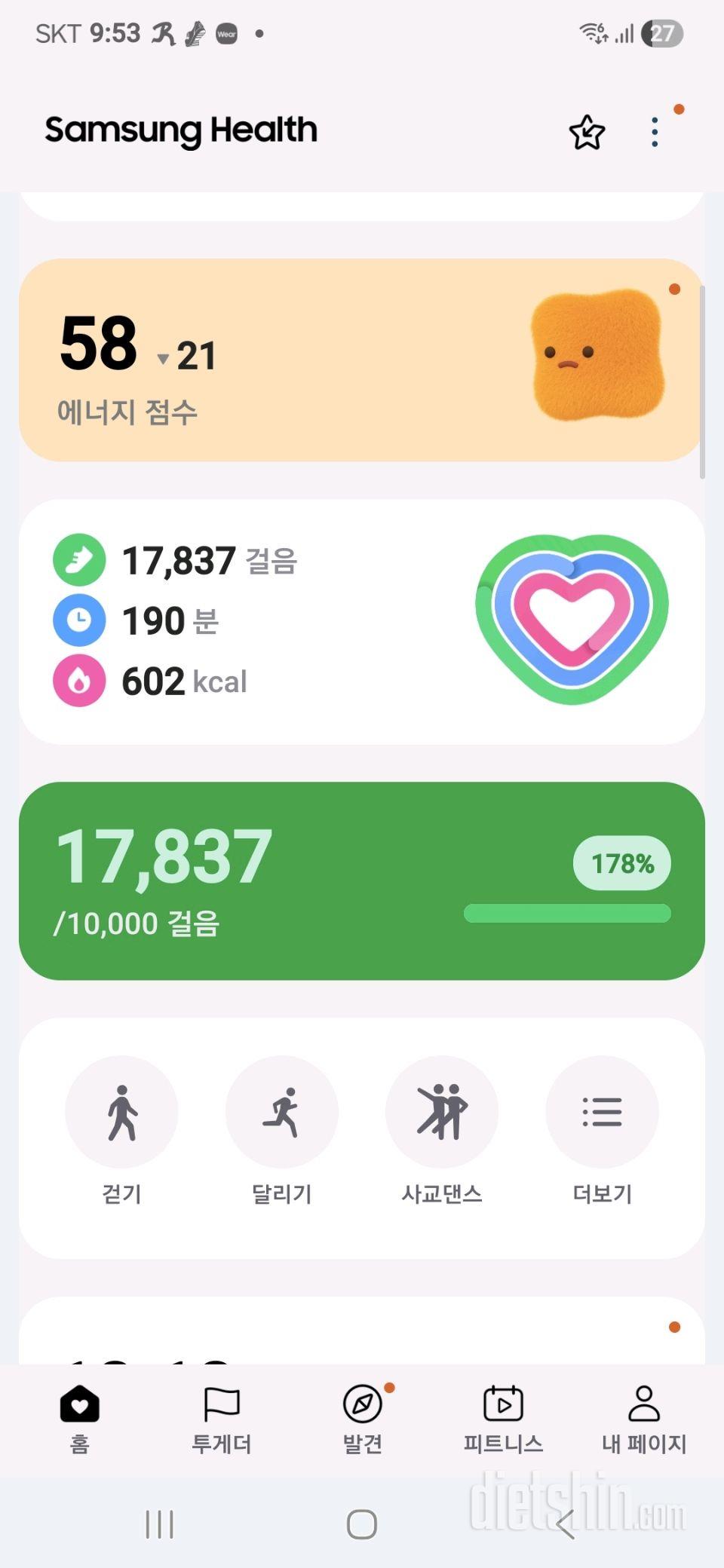Image resolution: width=724 pixels, height=1568 pixels.
Task: Switch to the 홈 tab
Action: (x=80, y=1419)
